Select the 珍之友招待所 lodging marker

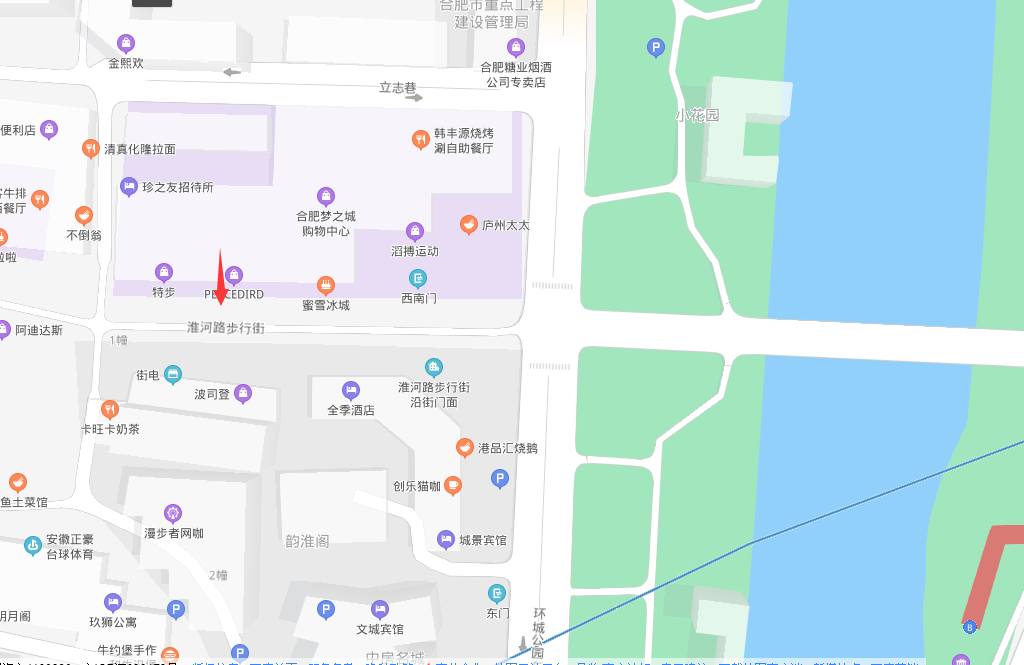(129, 186)
